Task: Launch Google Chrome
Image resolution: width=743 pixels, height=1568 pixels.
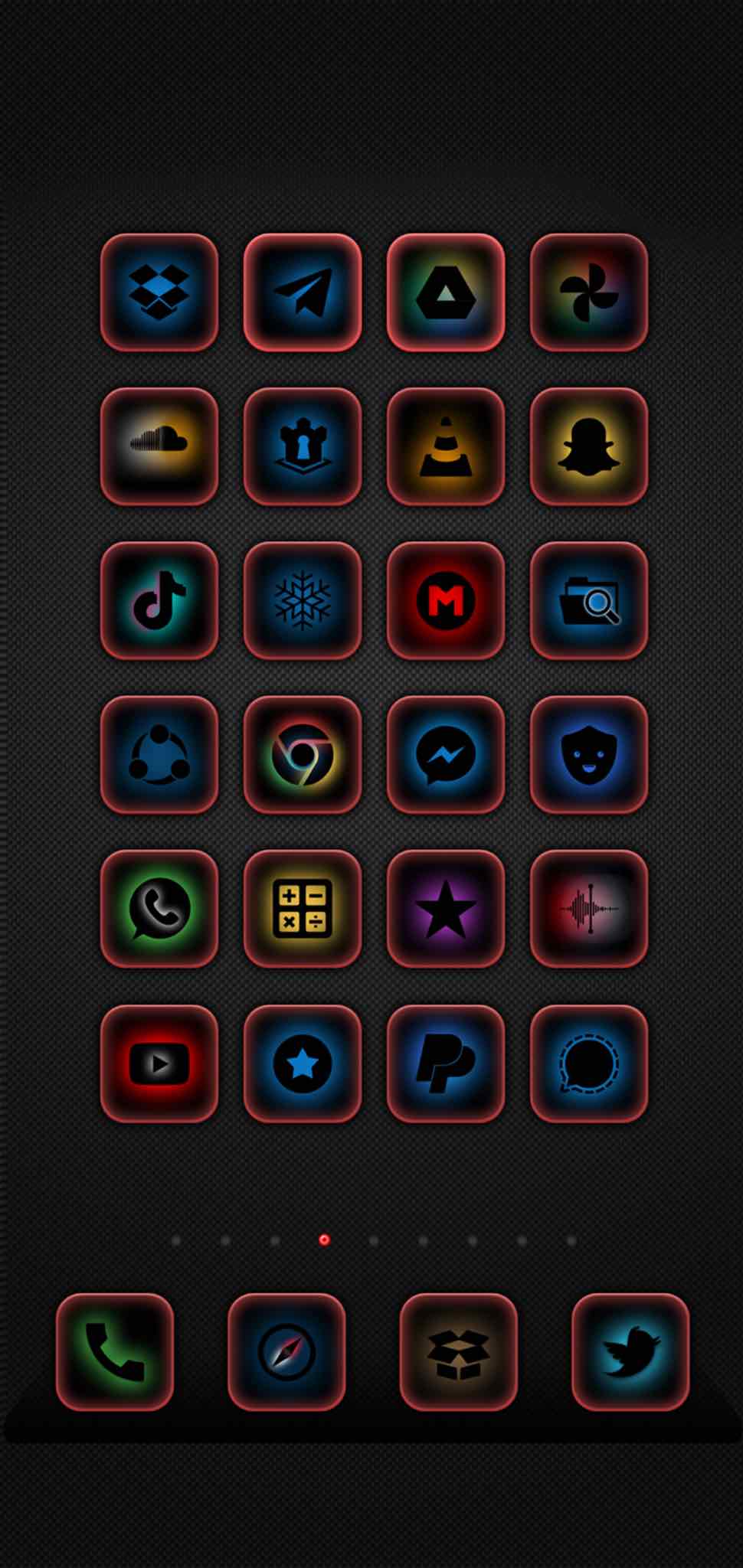Action: click(x=303, y=754)
